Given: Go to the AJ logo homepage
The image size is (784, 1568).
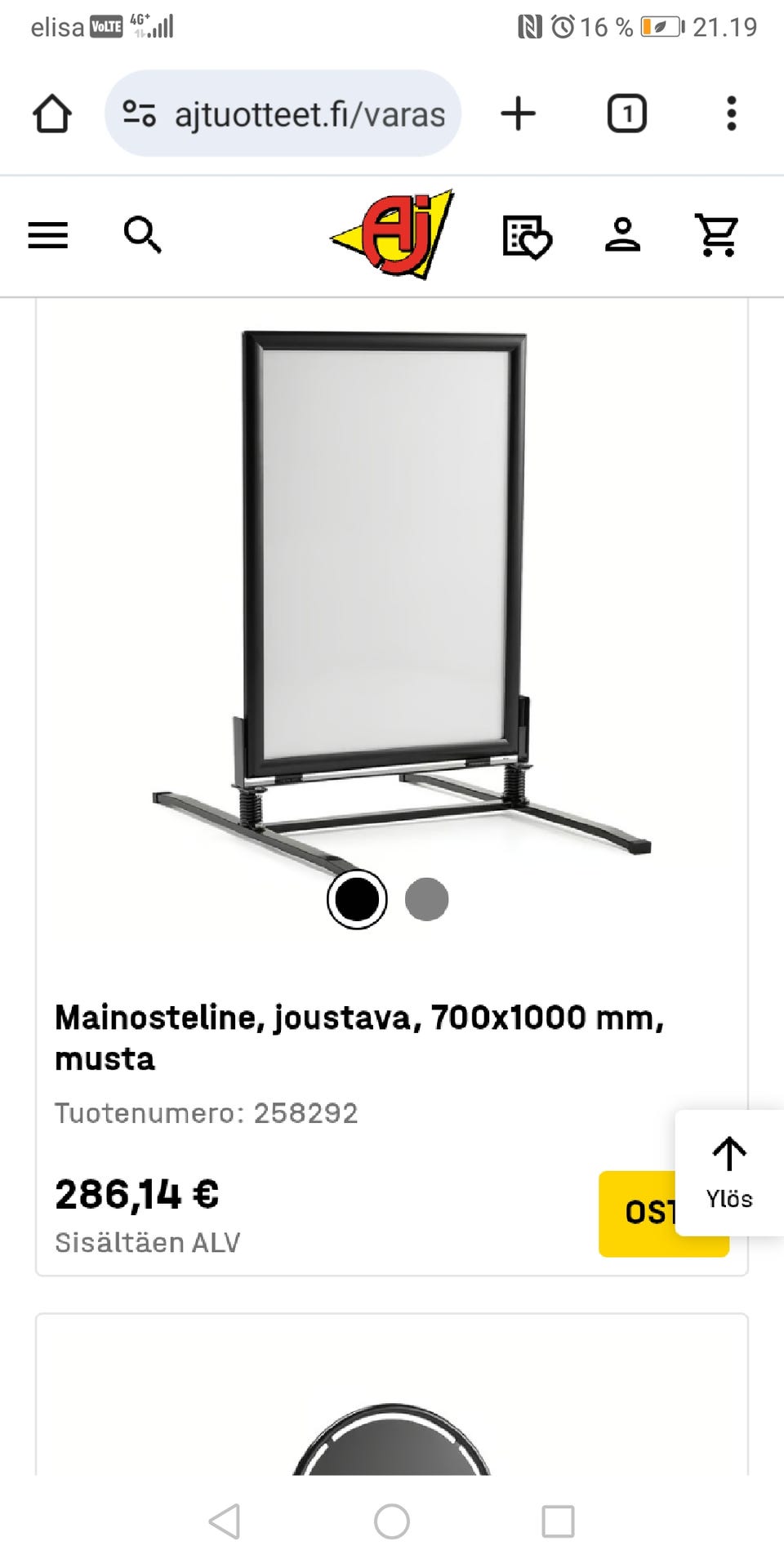Looking at the screenshot, I should [x=394, y=234].
